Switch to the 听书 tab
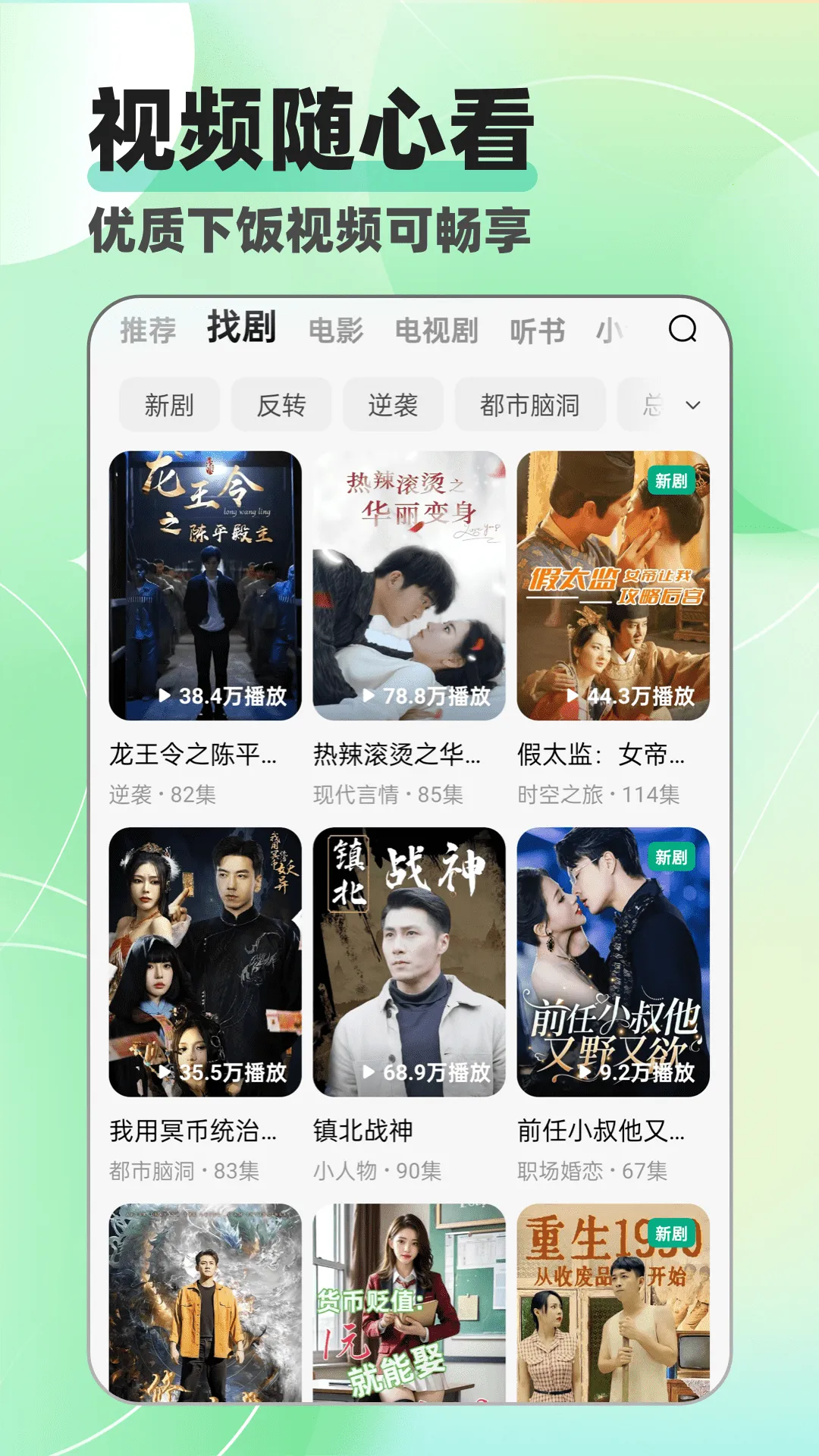 536,330
